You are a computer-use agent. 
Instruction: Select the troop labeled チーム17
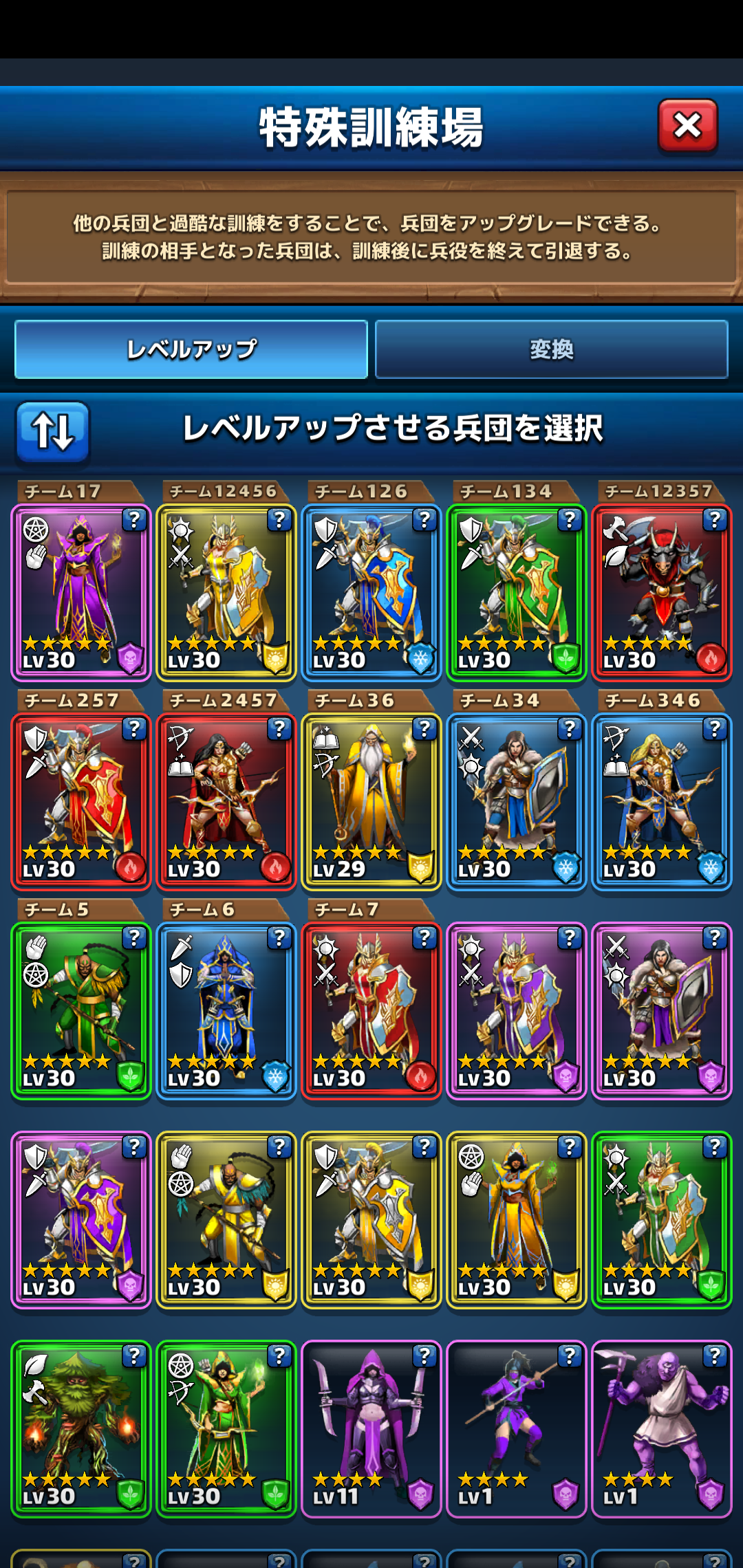pyautogui.click(x=80, y=593)
